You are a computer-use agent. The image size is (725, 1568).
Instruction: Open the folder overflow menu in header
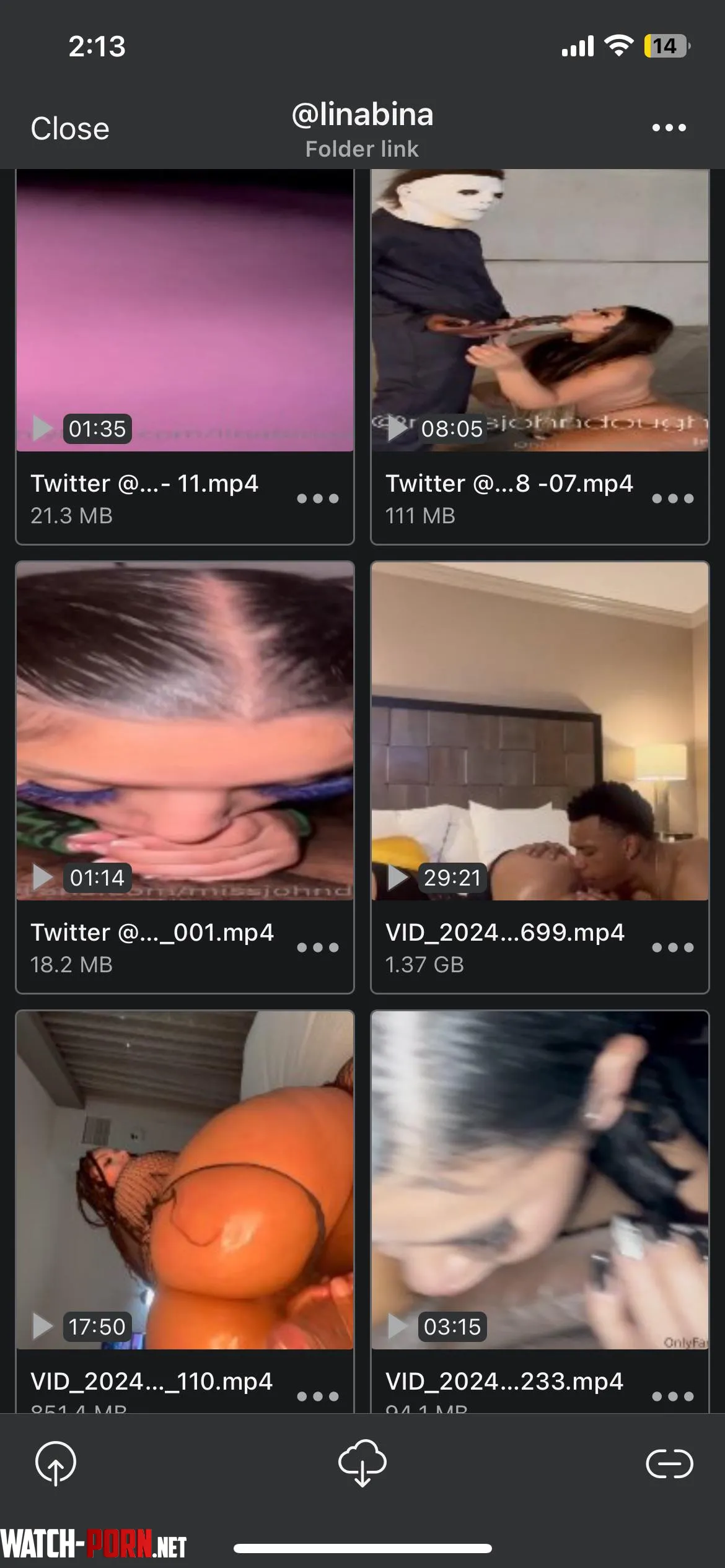tap(669, 128)
